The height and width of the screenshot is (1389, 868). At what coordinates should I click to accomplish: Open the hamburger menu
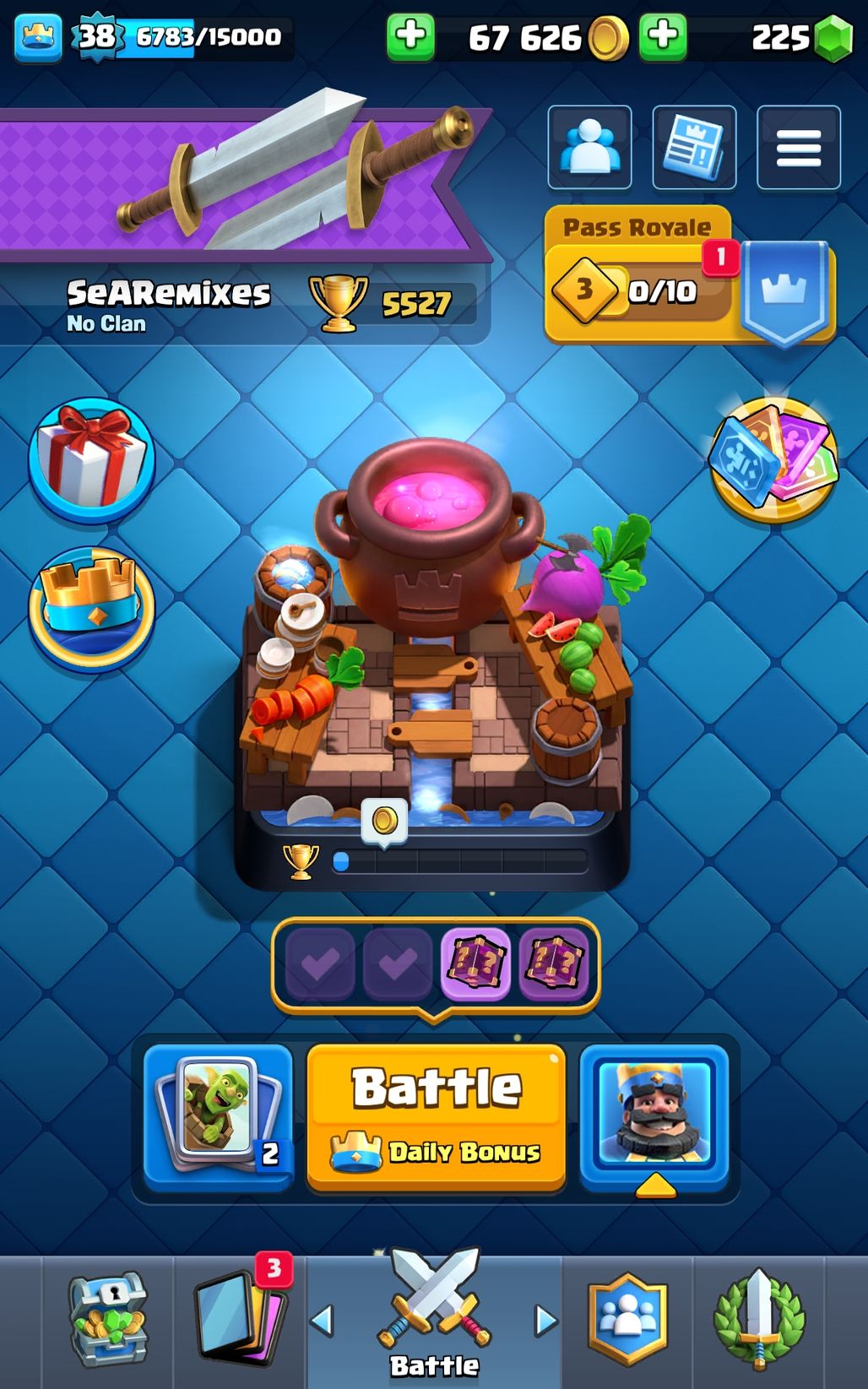(x=798, y=148)
